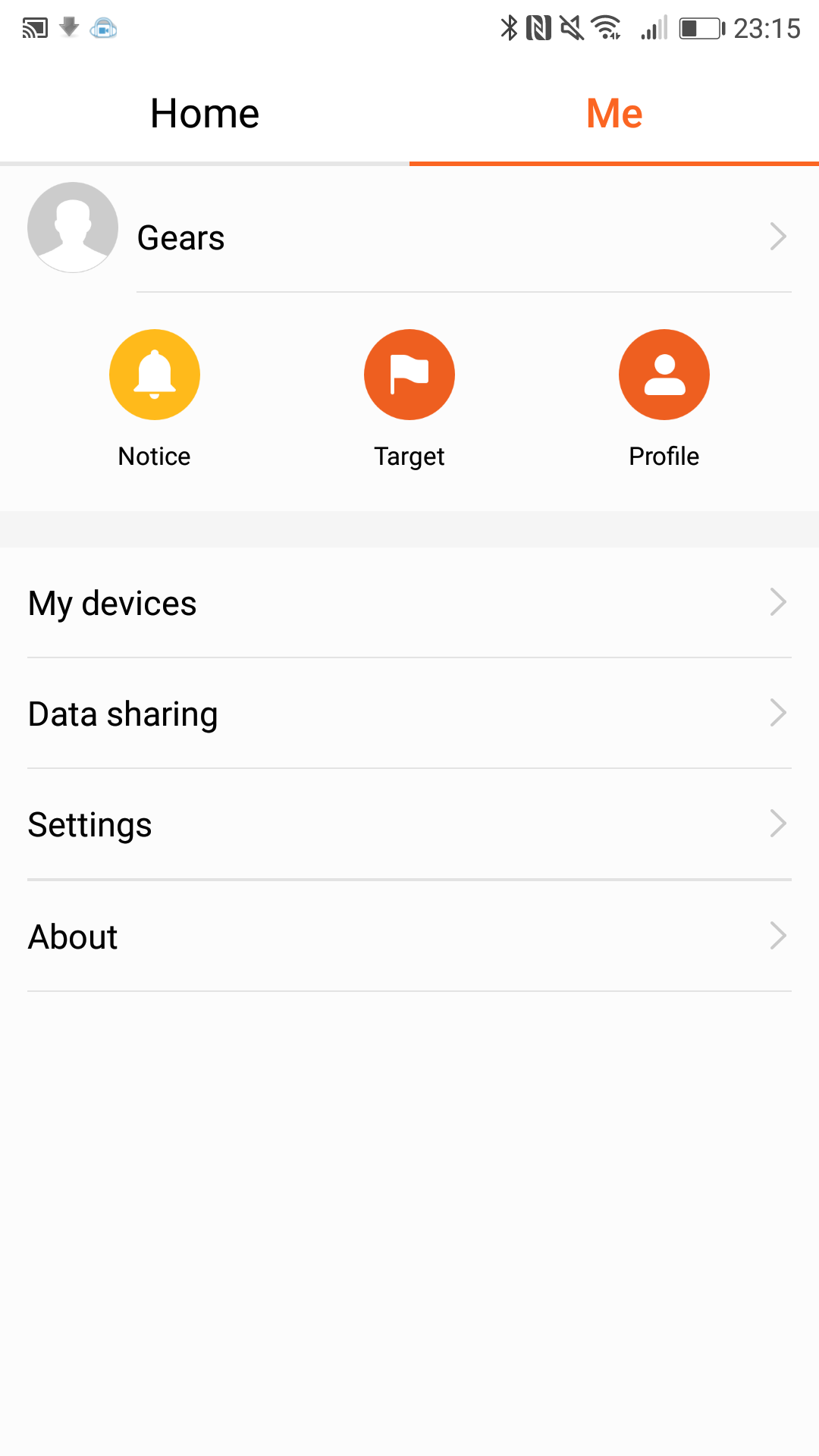This screenshot has height=1456, width=819.
Task: Switch to the Home tab
Action: click(x=205, y=114)
